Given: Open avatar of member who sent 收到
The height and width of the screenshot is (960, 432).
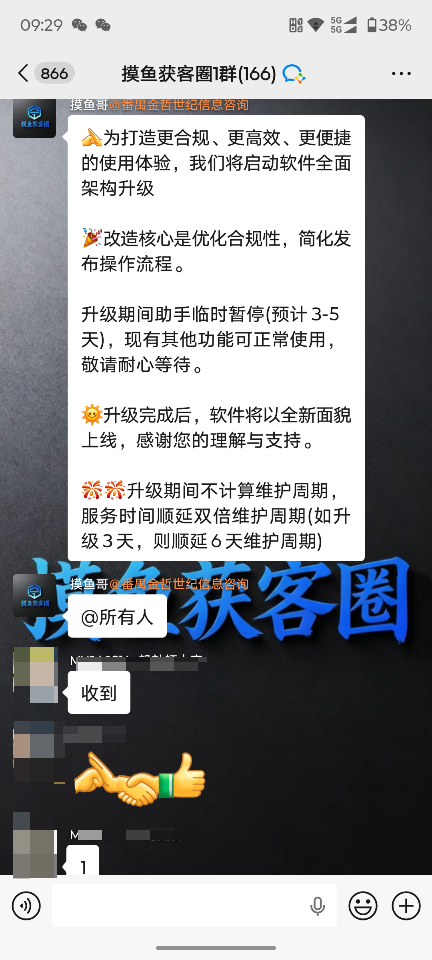Looking at the screenshot, I should pyautogui.click(x=35, y=675).
